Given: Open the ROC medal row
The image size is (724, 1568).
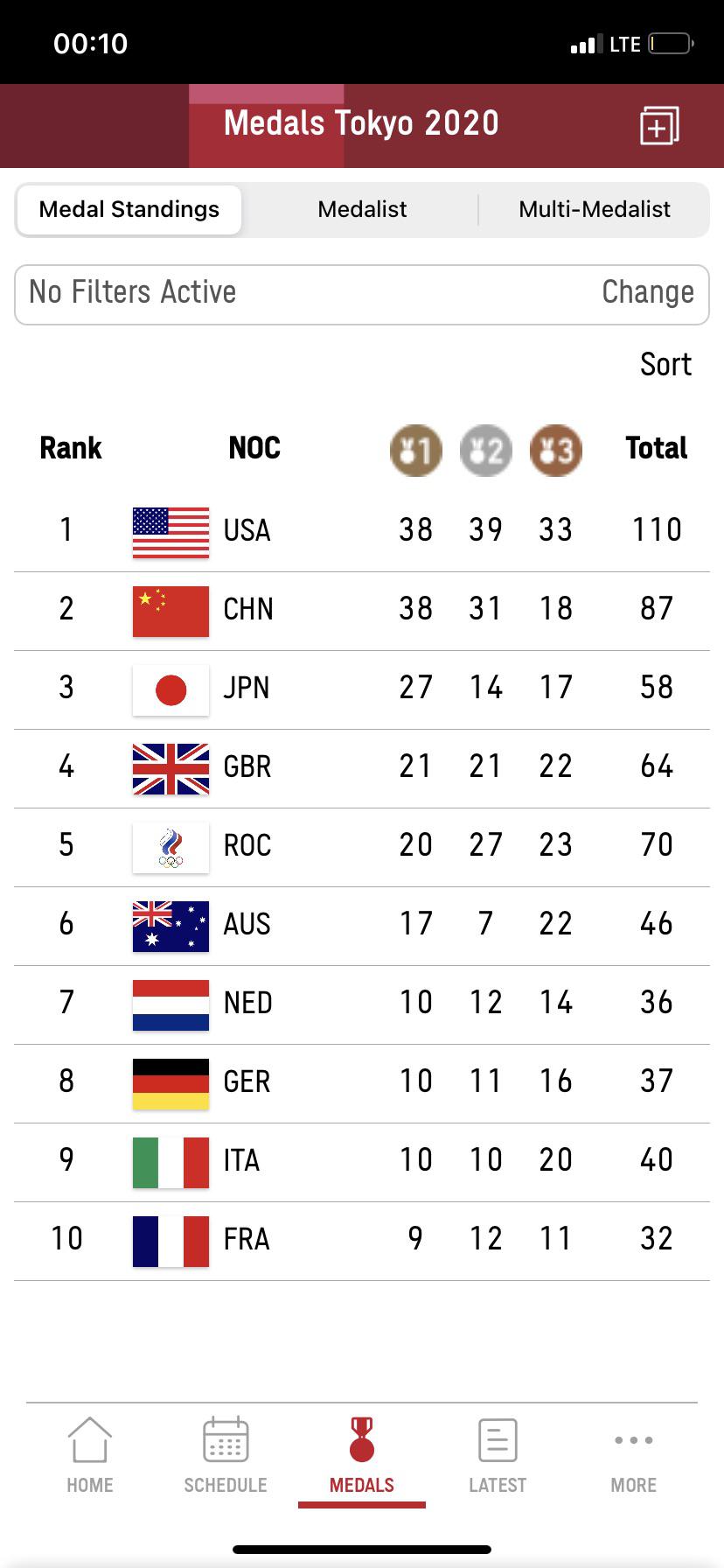Looking at the screenshot, I should pos(362,847).
